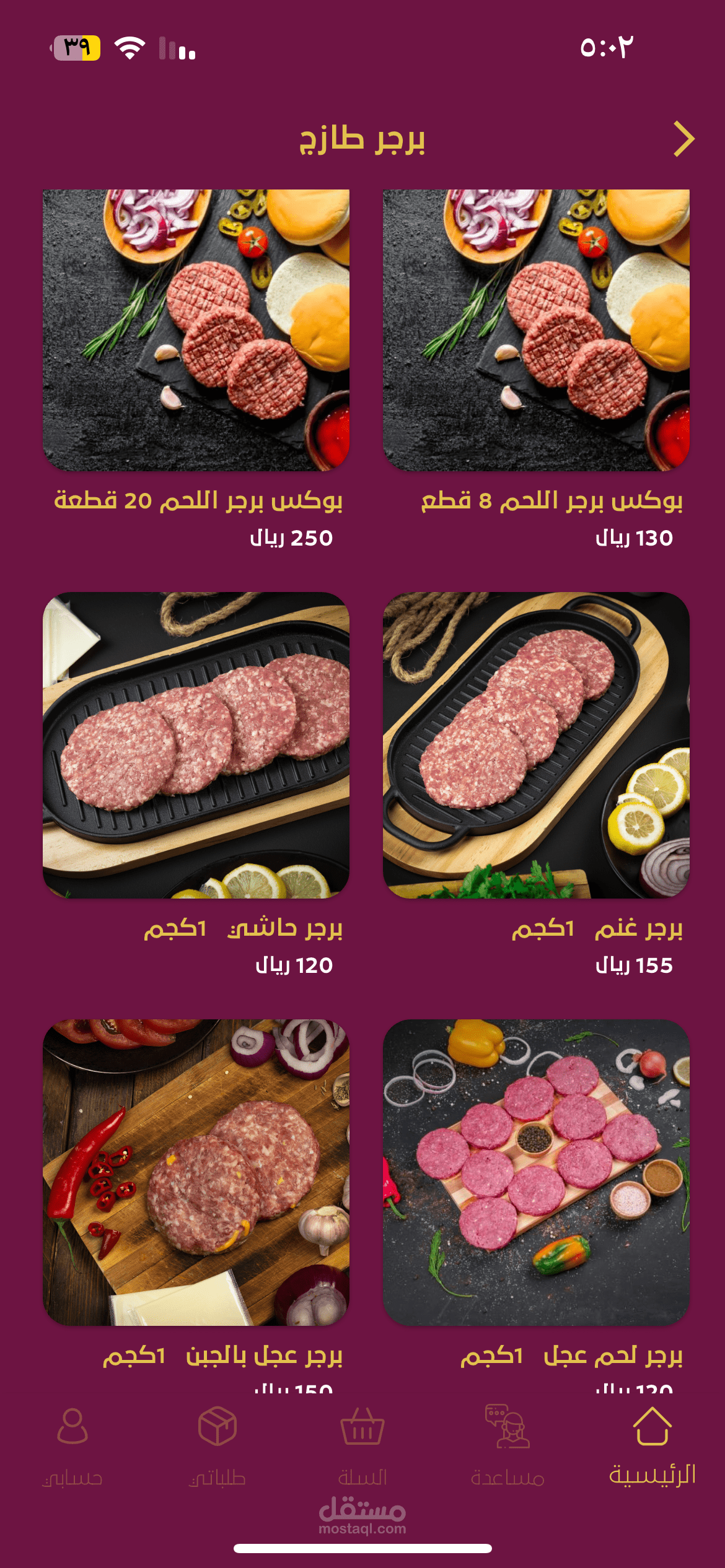View برجر غنم 1كجم item
Screen dimensions: 725x1568
click(x=536, y=745)
